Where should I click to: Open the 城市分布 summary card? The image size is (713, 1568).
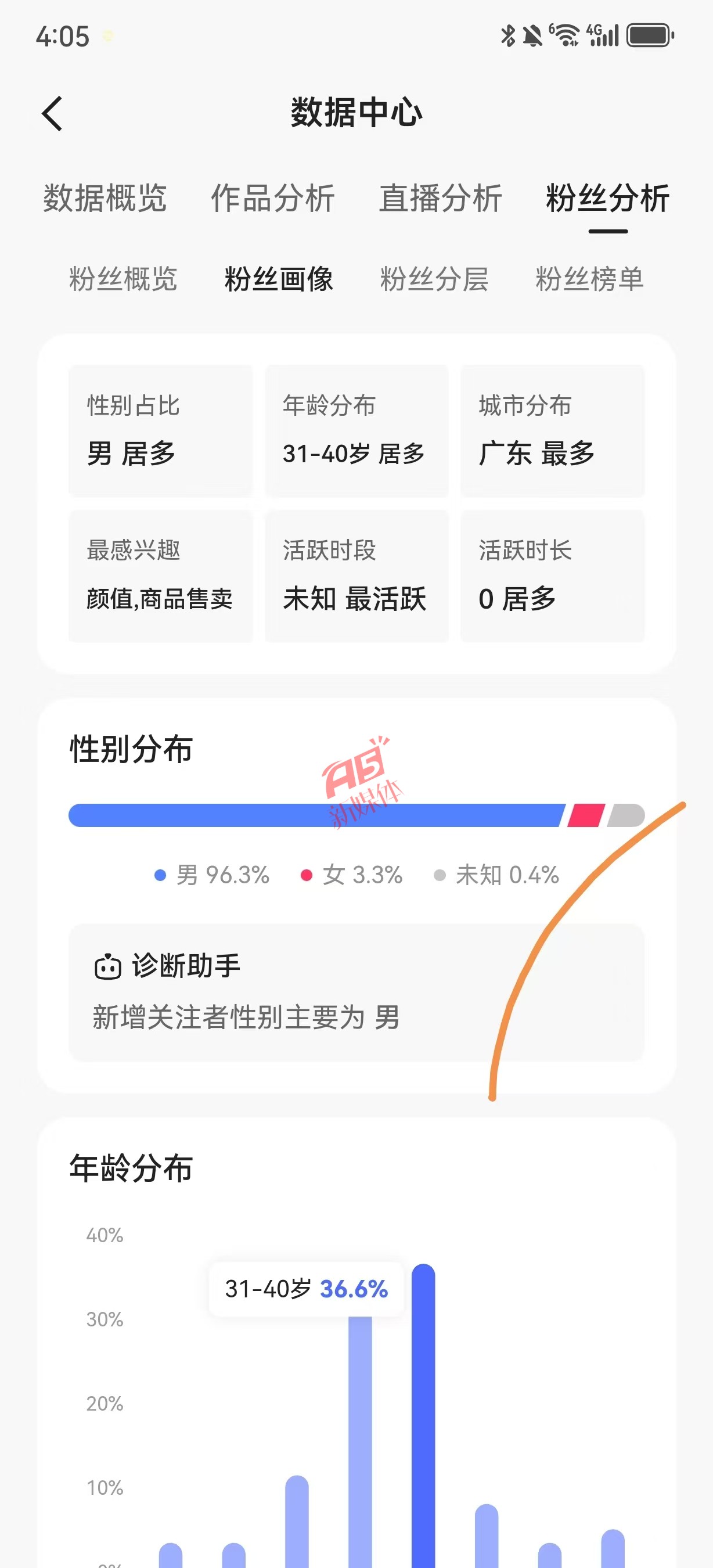[x=552, y=431]
